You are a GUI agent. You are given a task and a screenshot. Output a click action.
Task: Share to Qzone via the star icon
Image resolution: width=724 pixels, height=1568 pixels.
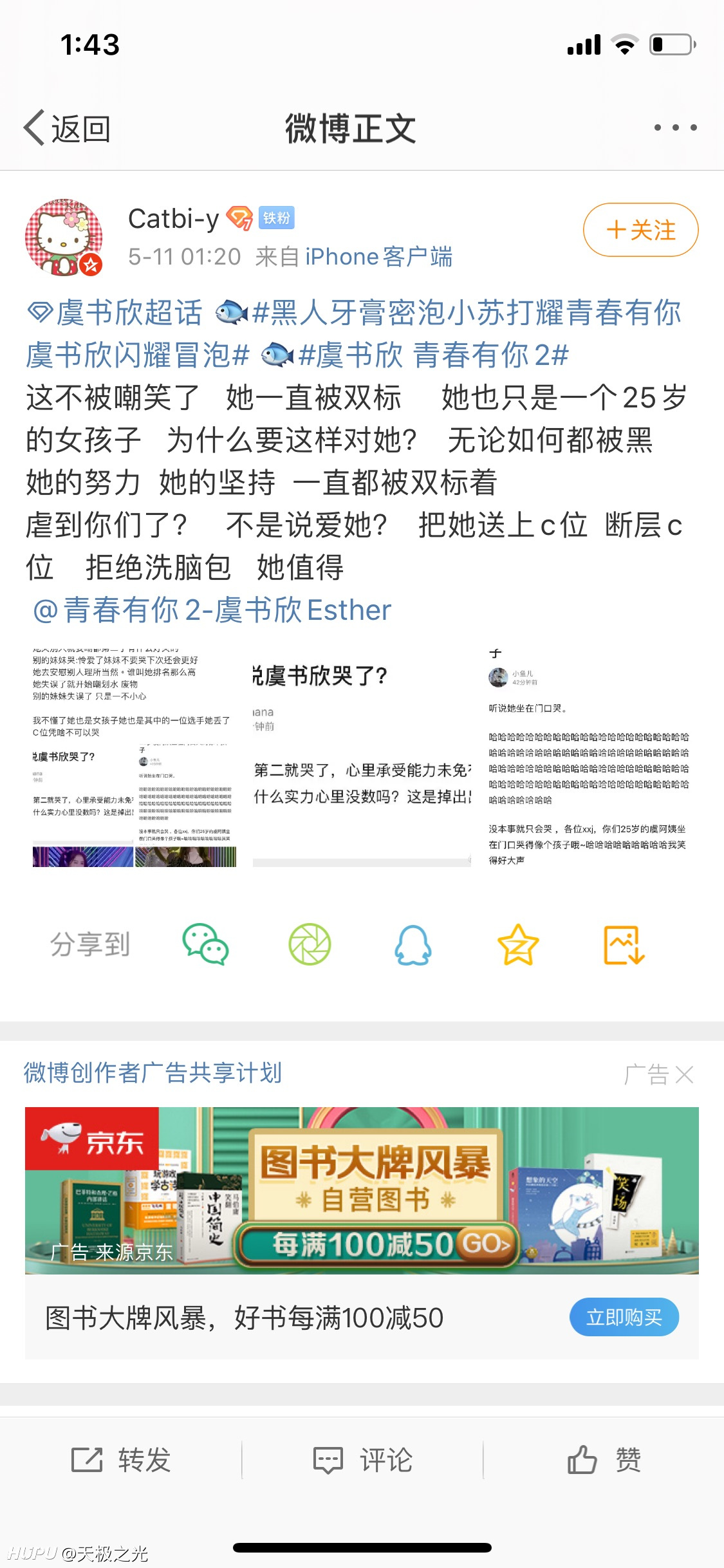click(518, 944)
